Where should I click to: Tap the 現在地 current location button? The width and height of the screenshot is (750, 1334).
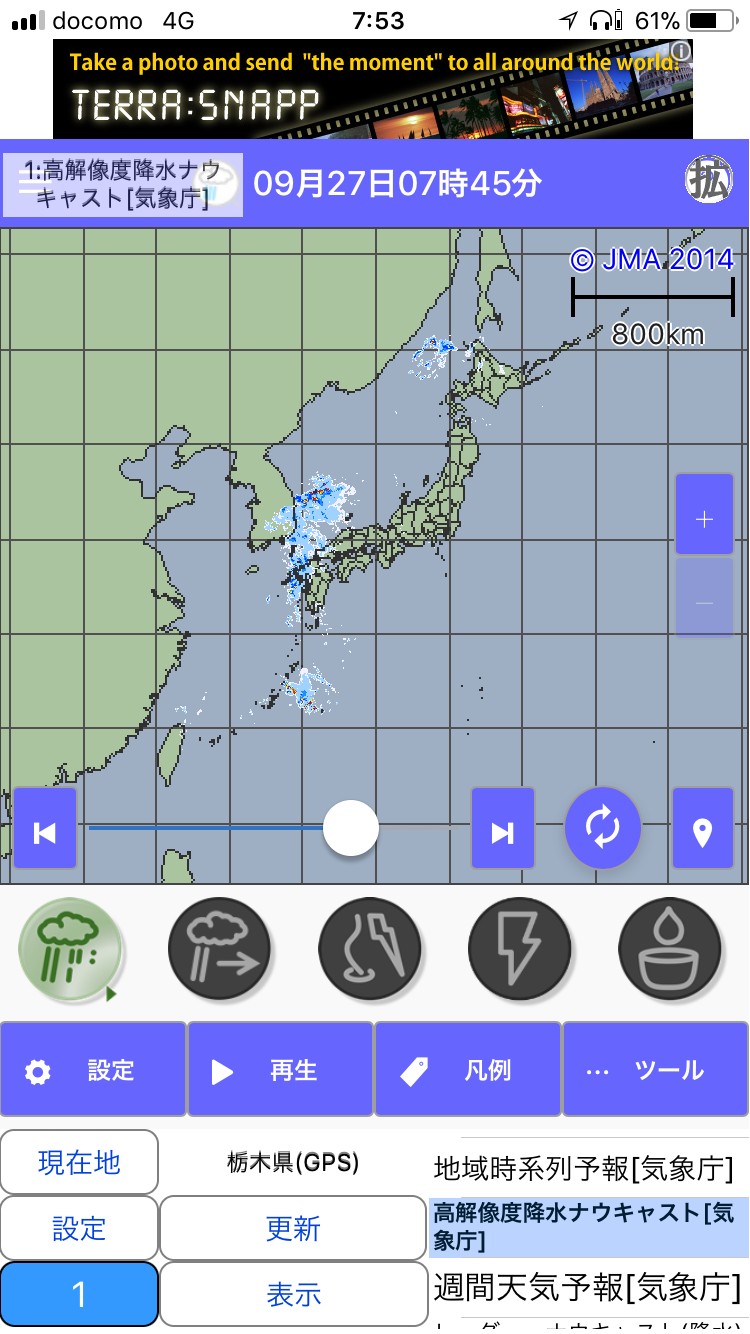pos(79,1162)
